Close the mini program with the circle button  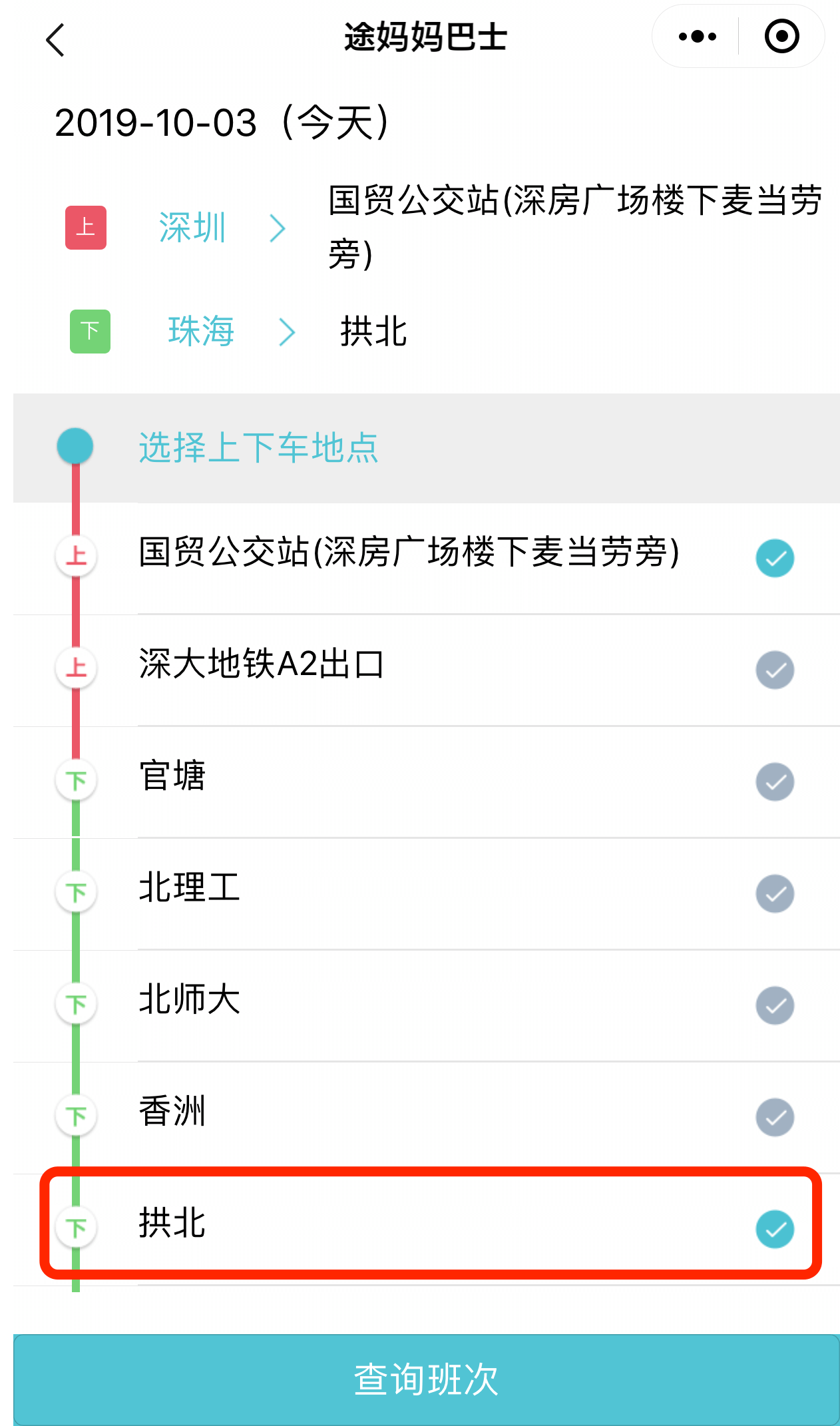point(781,37)
